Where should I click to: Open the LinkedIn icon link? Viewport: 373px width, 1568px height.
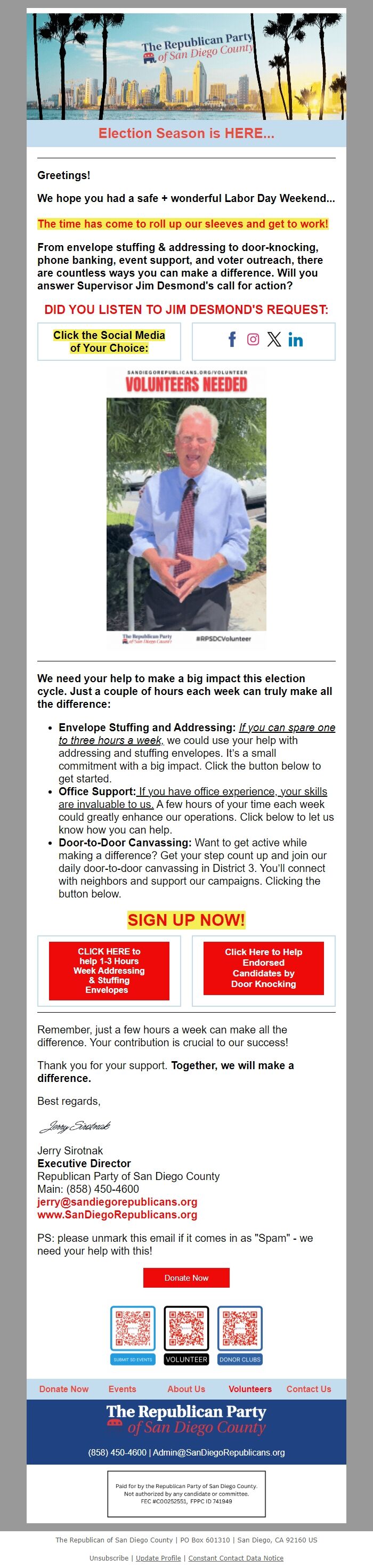coord(296,340)
